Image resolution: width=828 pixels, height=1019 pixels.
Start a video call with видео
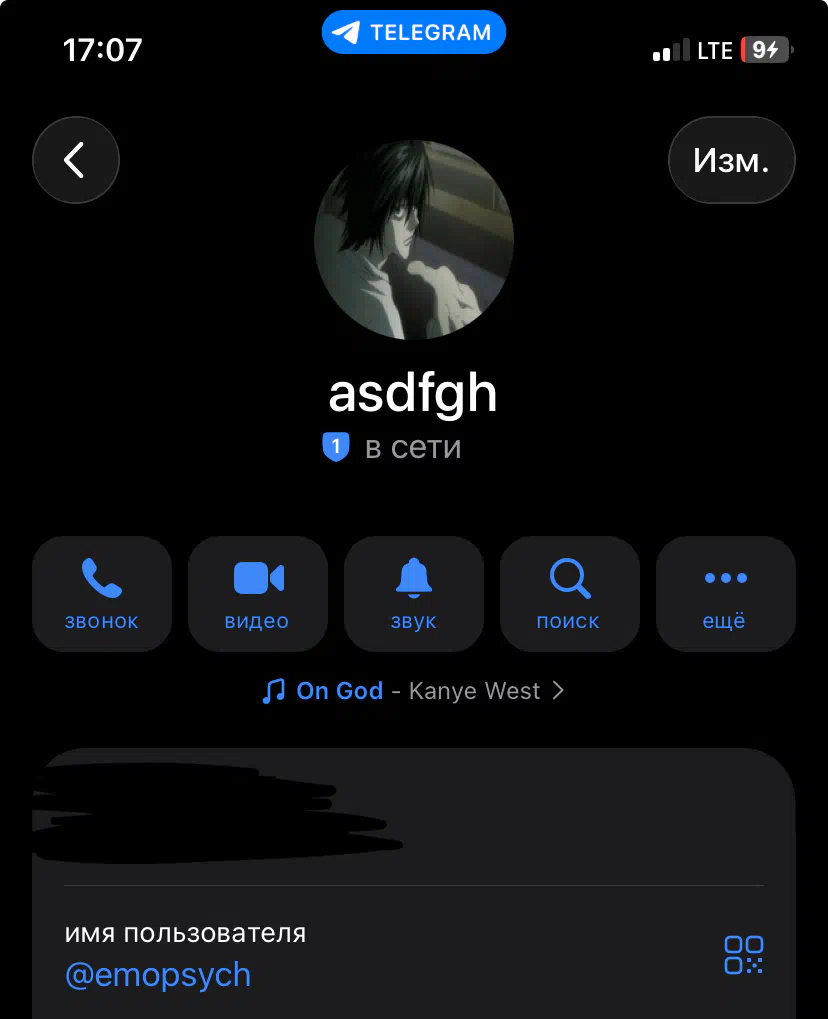point(258,594)
